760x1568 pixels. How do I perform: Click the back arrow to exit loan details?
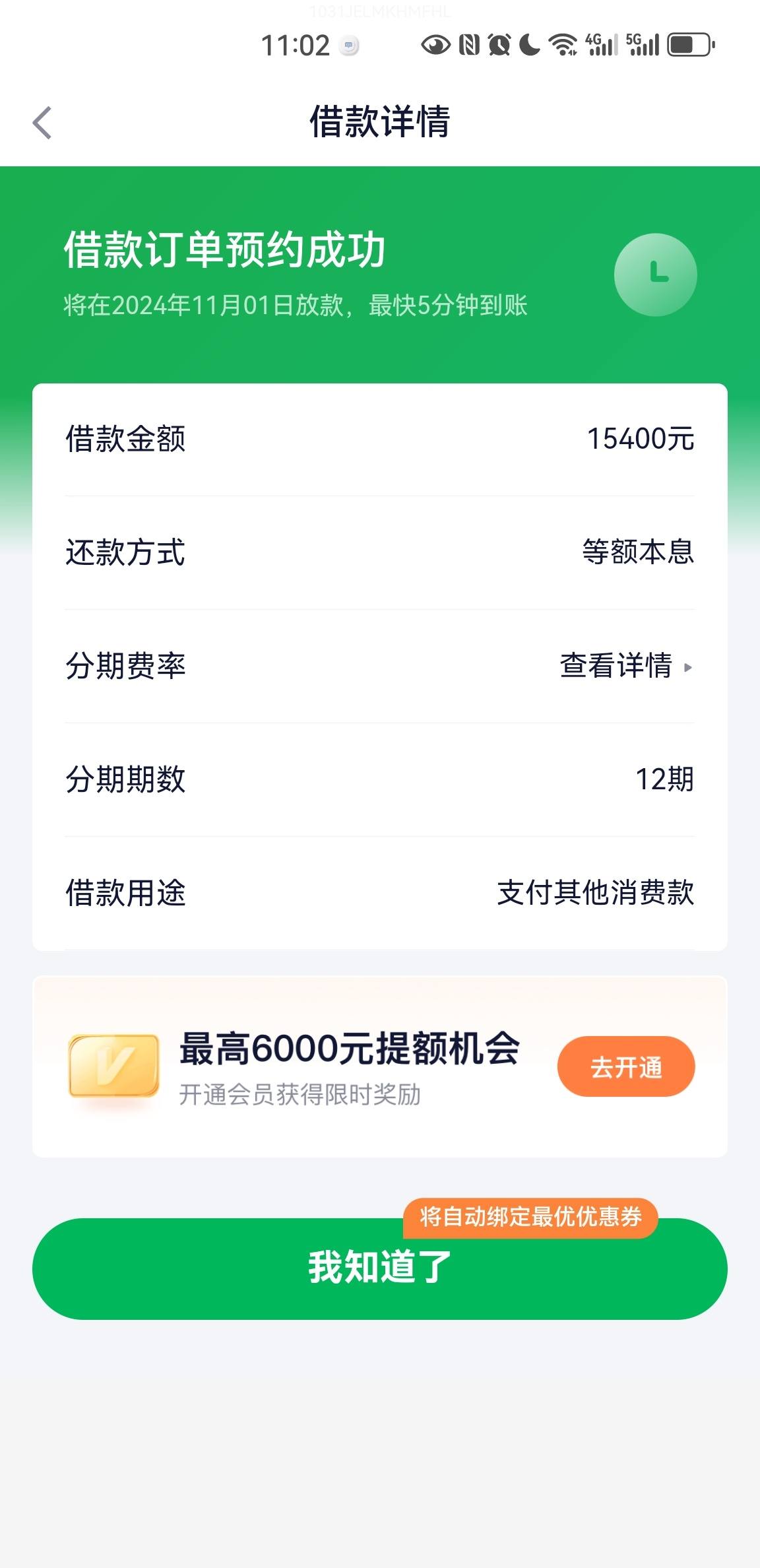click(x=42, y=123)
